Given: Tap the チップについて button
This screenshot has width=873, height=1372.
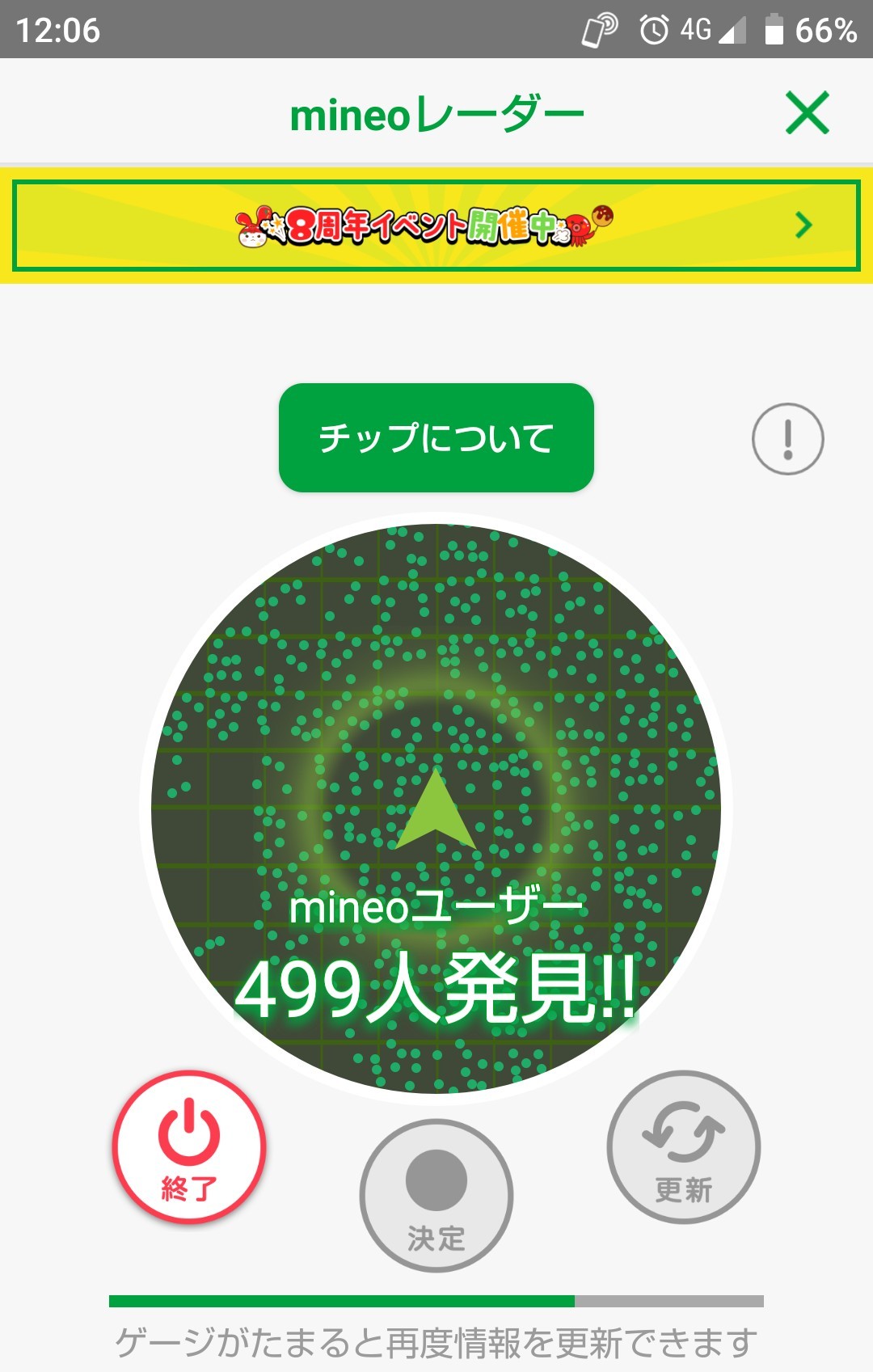Looking at the screenshot, I should 436,437.
